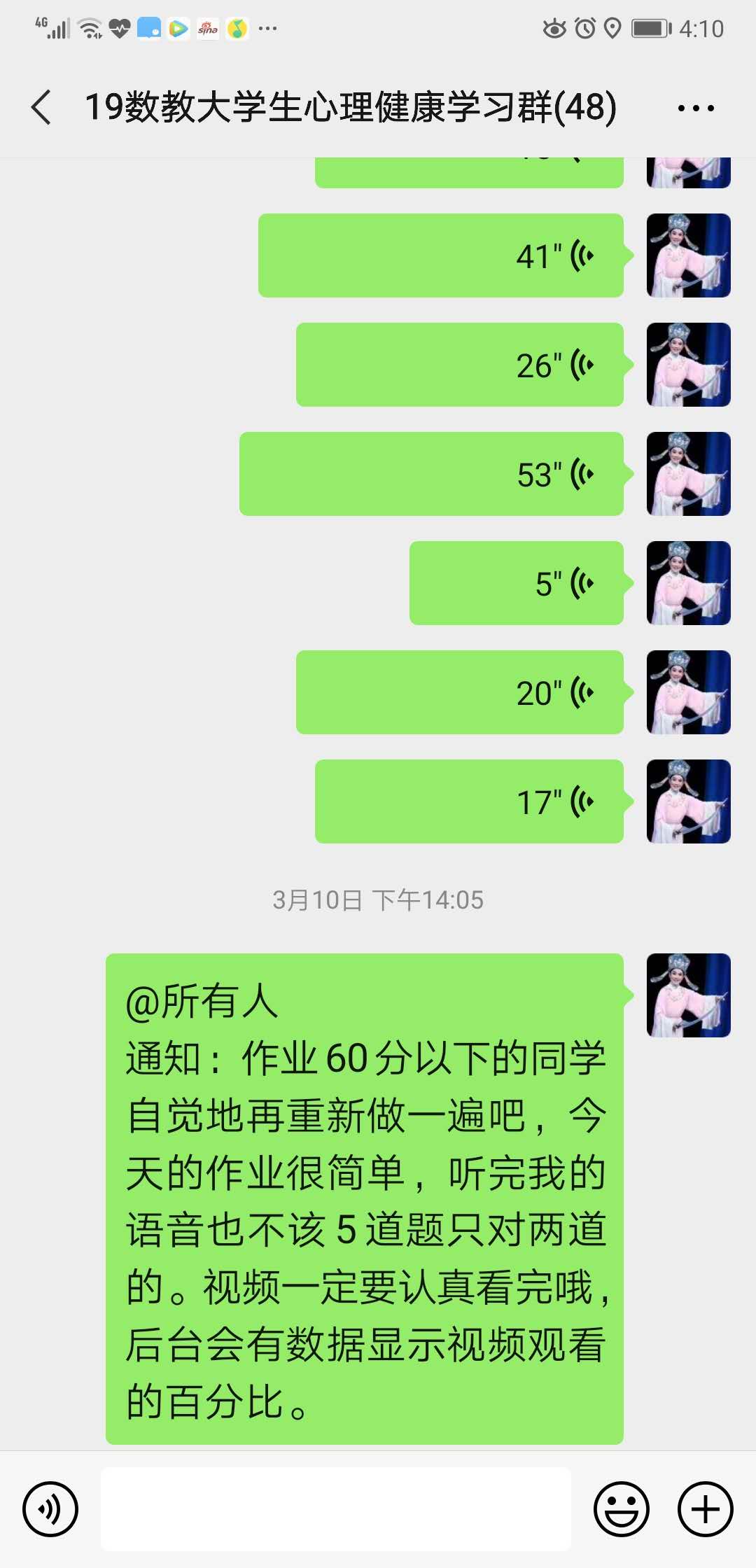Go back from the group chat
The width and height of the screenshot is (756, 1568).
[42, 108]
